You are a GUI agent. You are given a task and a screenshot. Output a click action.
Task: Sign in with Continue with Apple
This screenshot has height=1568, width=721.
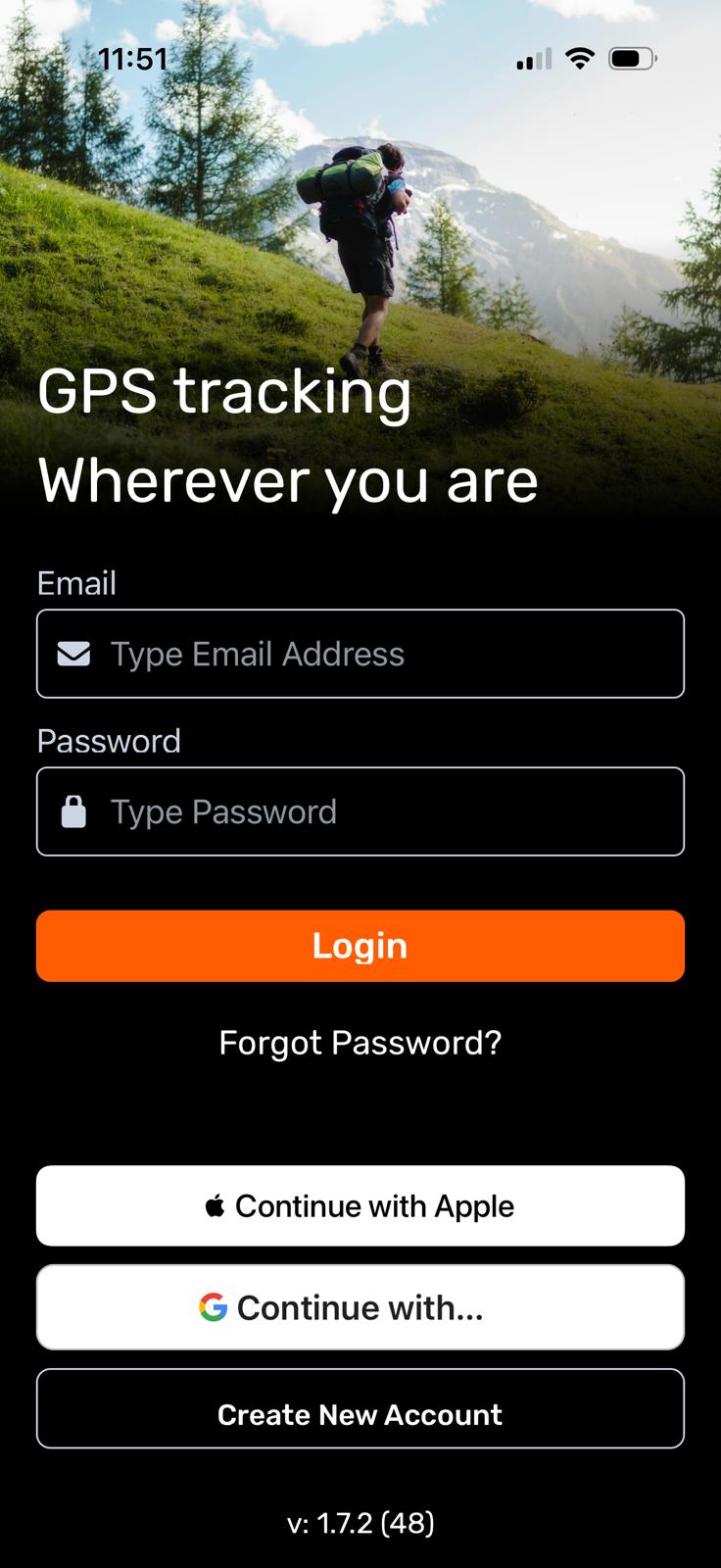pyautogui.click(x=360, y=1205)
